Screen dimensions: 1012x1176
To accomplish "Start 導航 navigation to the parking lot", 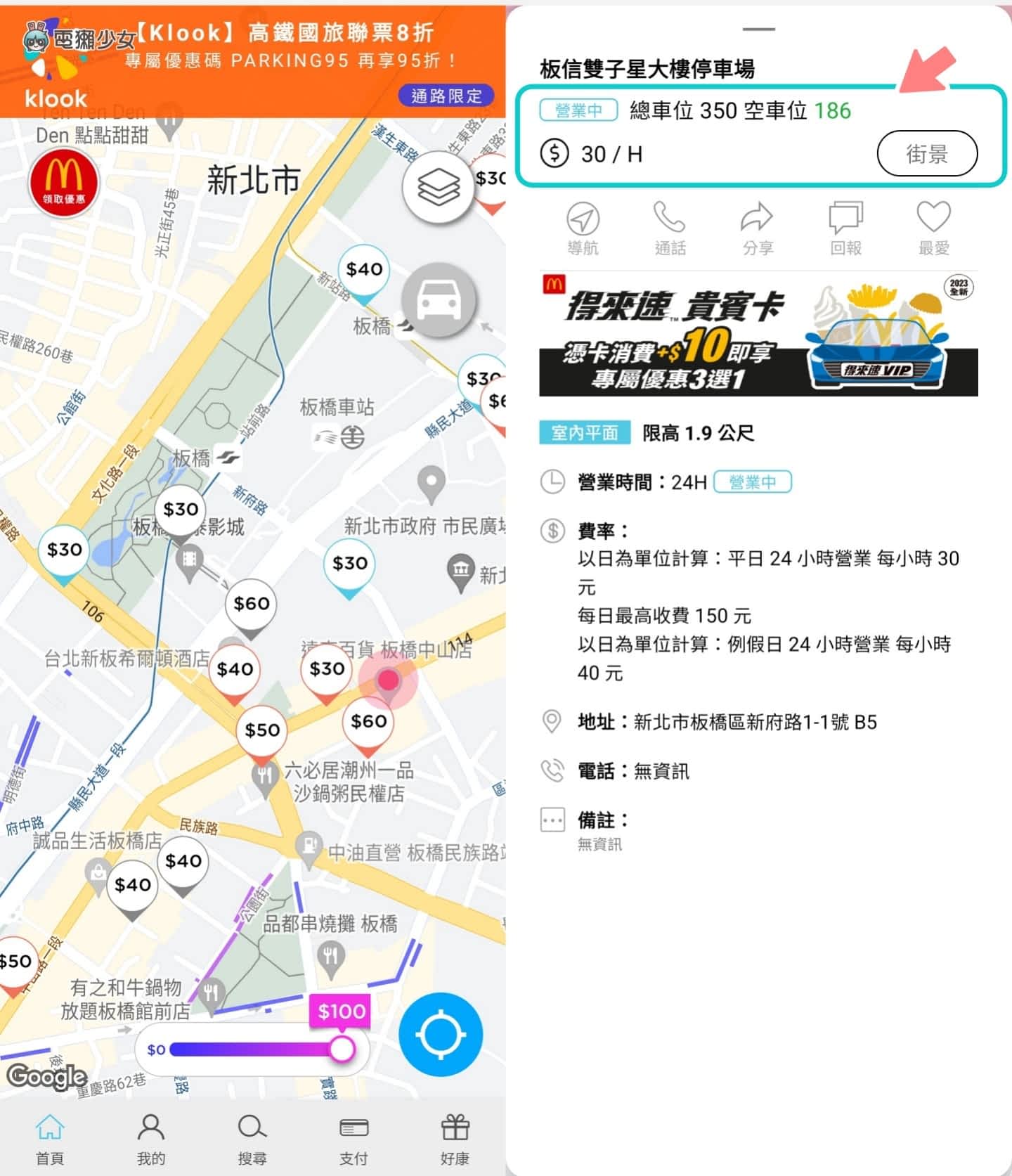I will pos(583,228).
